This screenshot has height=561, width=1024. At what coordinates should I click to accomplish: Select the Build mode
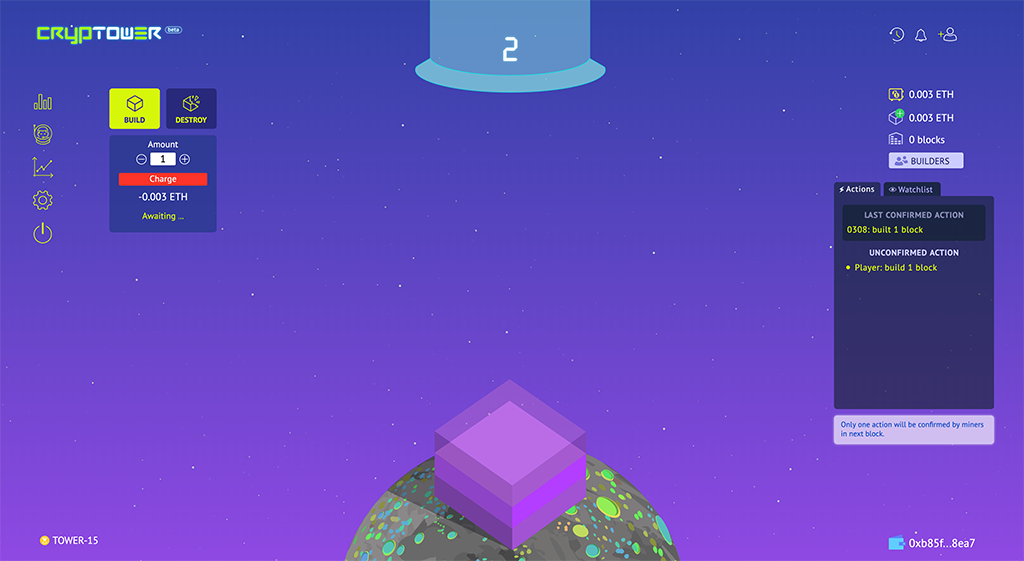click(134, 108)
